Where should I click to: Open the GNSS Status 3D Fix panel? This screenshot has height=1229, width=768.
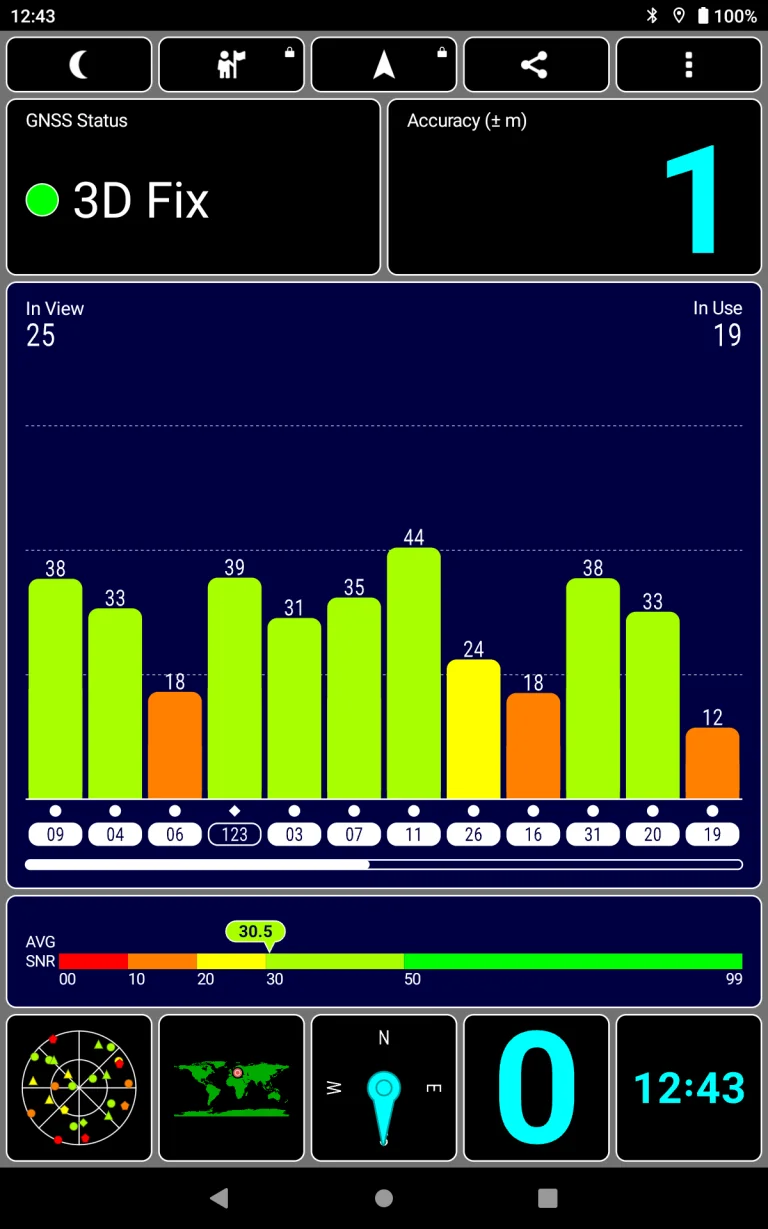click(x=193, y=187)
